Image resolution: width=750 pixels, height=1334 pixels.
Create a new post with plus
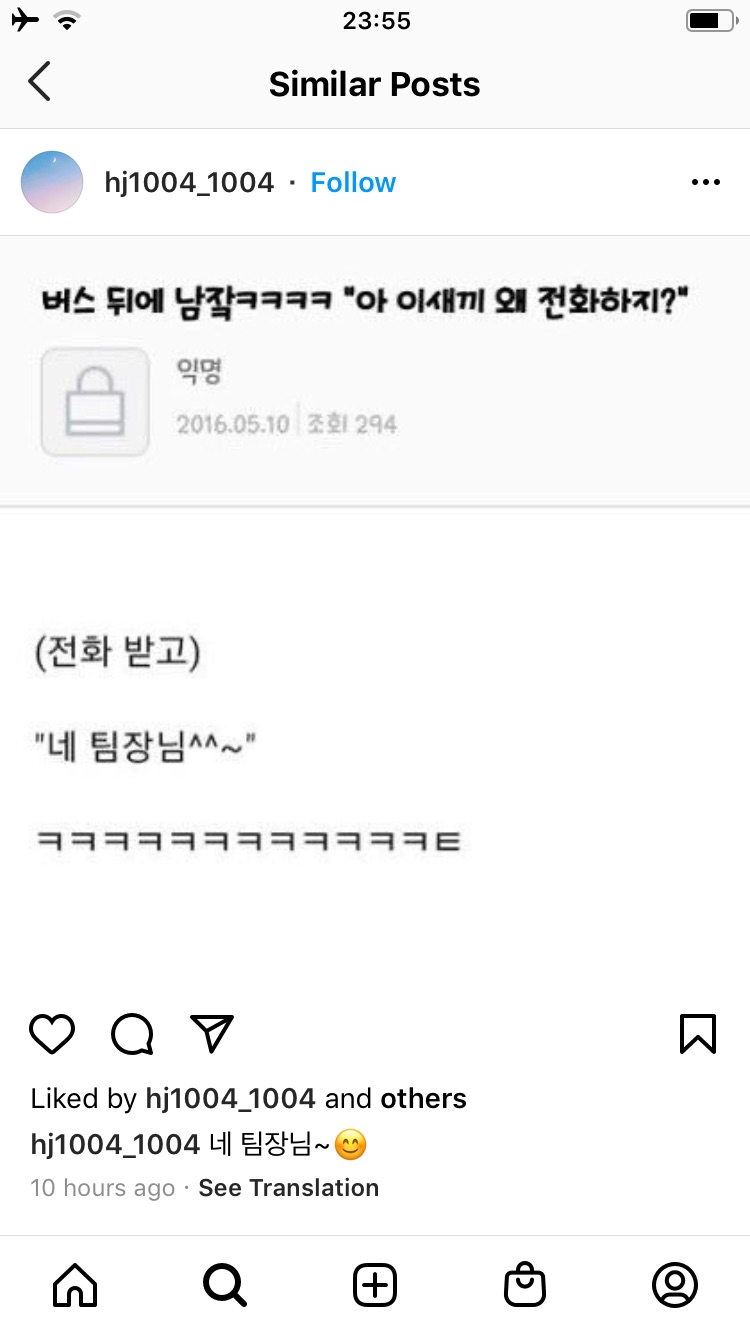coord(375,1285)
